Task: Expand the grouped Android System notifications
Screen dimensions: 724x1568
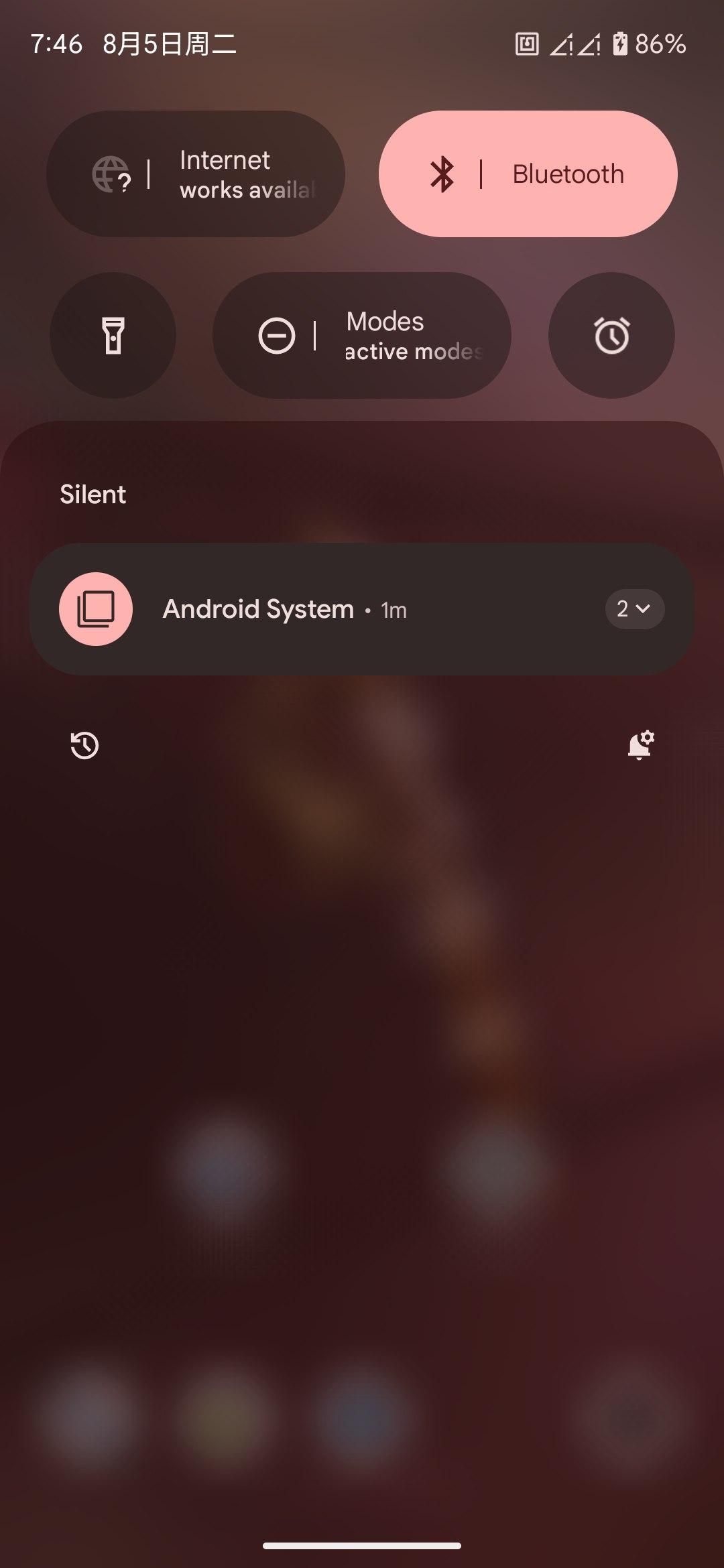Action: [634, 609]
